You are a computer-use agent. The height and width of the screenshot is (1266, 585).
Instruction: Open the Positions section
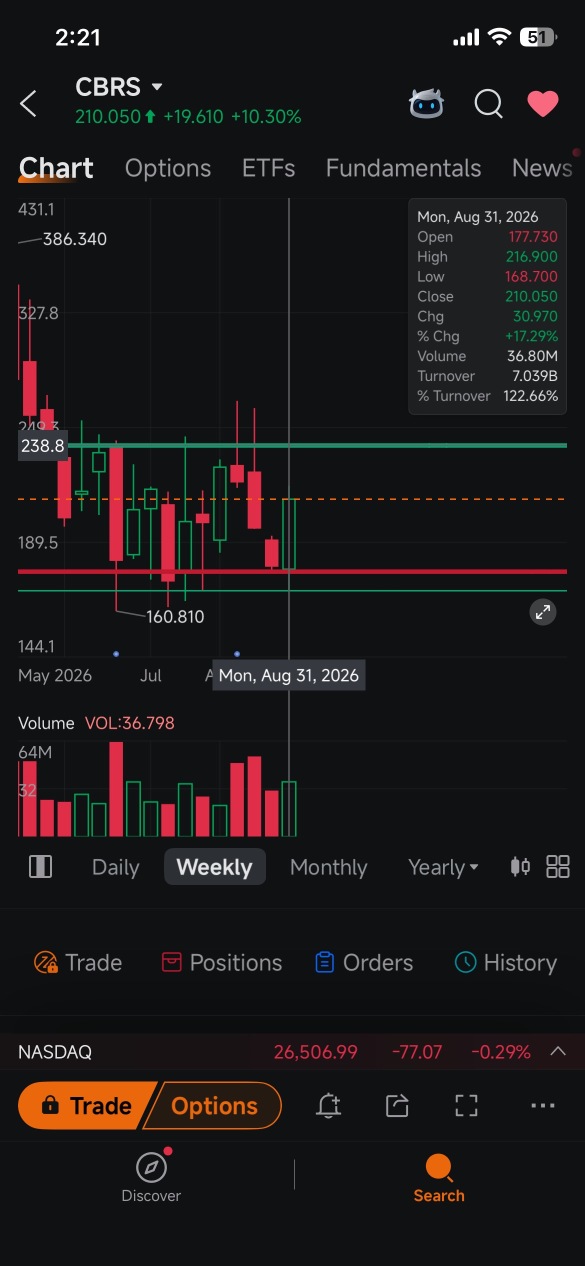click(221, 963)
